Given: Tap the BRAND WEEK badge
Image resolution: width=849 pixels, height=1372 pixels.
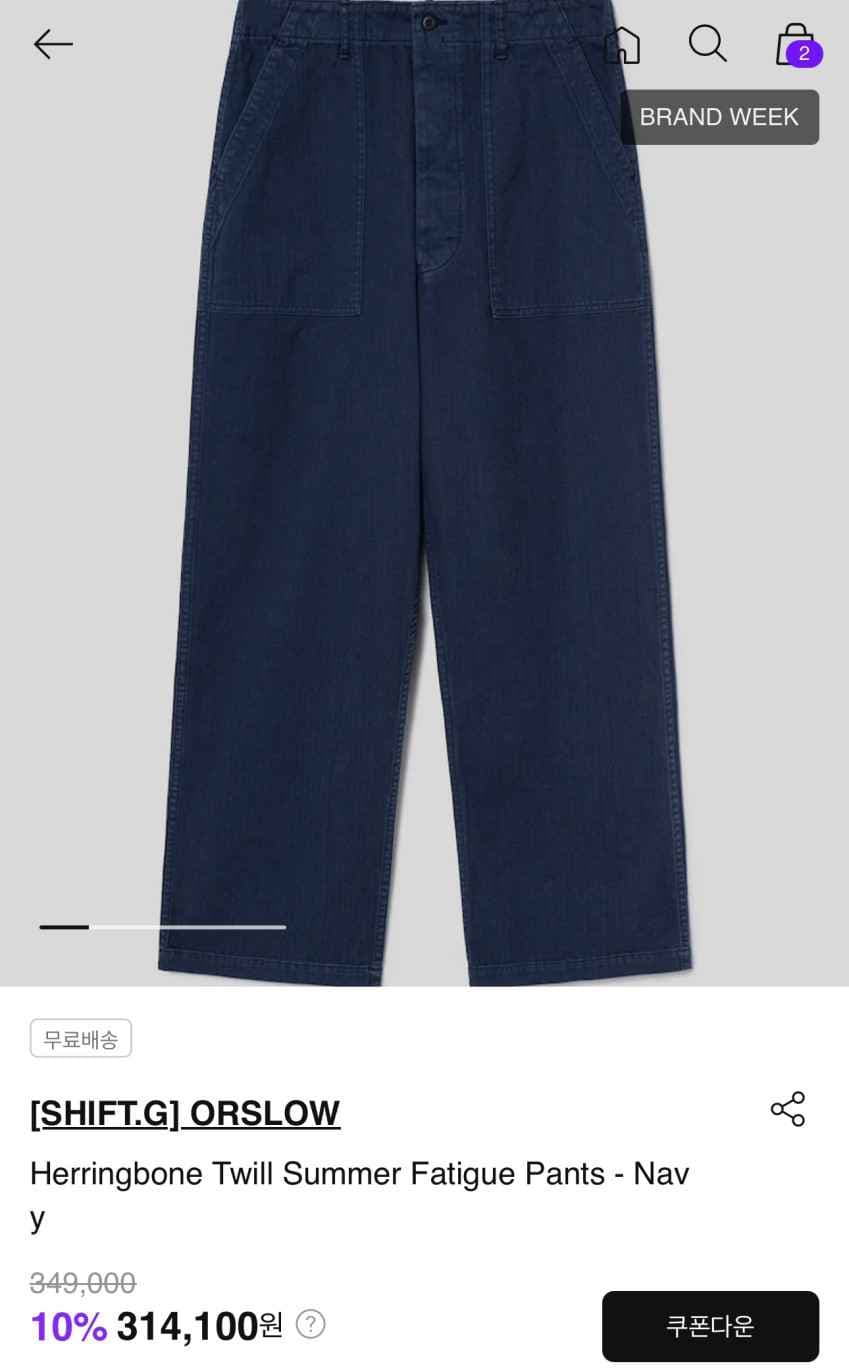Looking at the screenshot, I should [719, 117].
